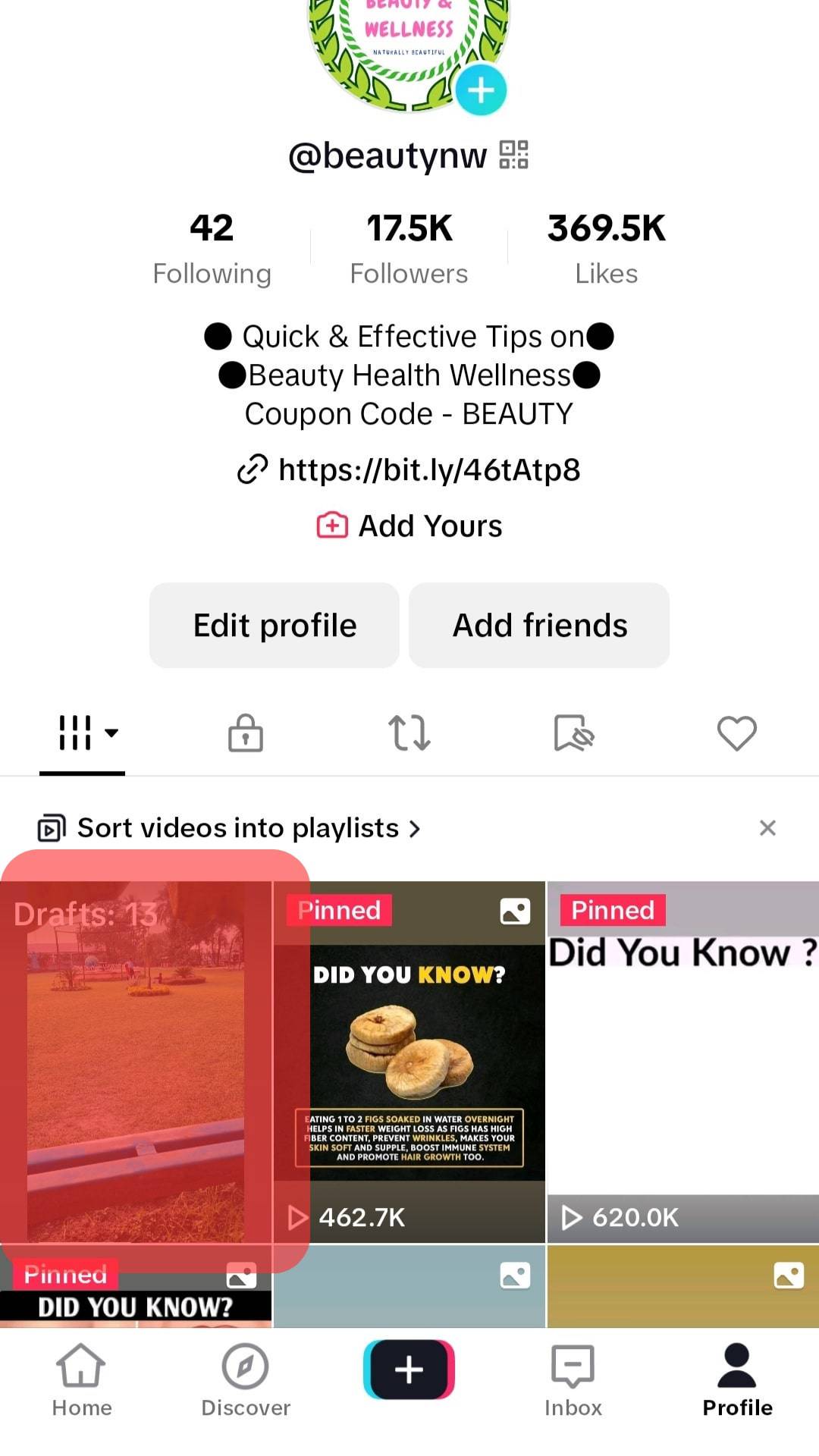819x1456 pixels.
Task: Play the pinned video with 620.0K views
Action: pos(682,1062)
